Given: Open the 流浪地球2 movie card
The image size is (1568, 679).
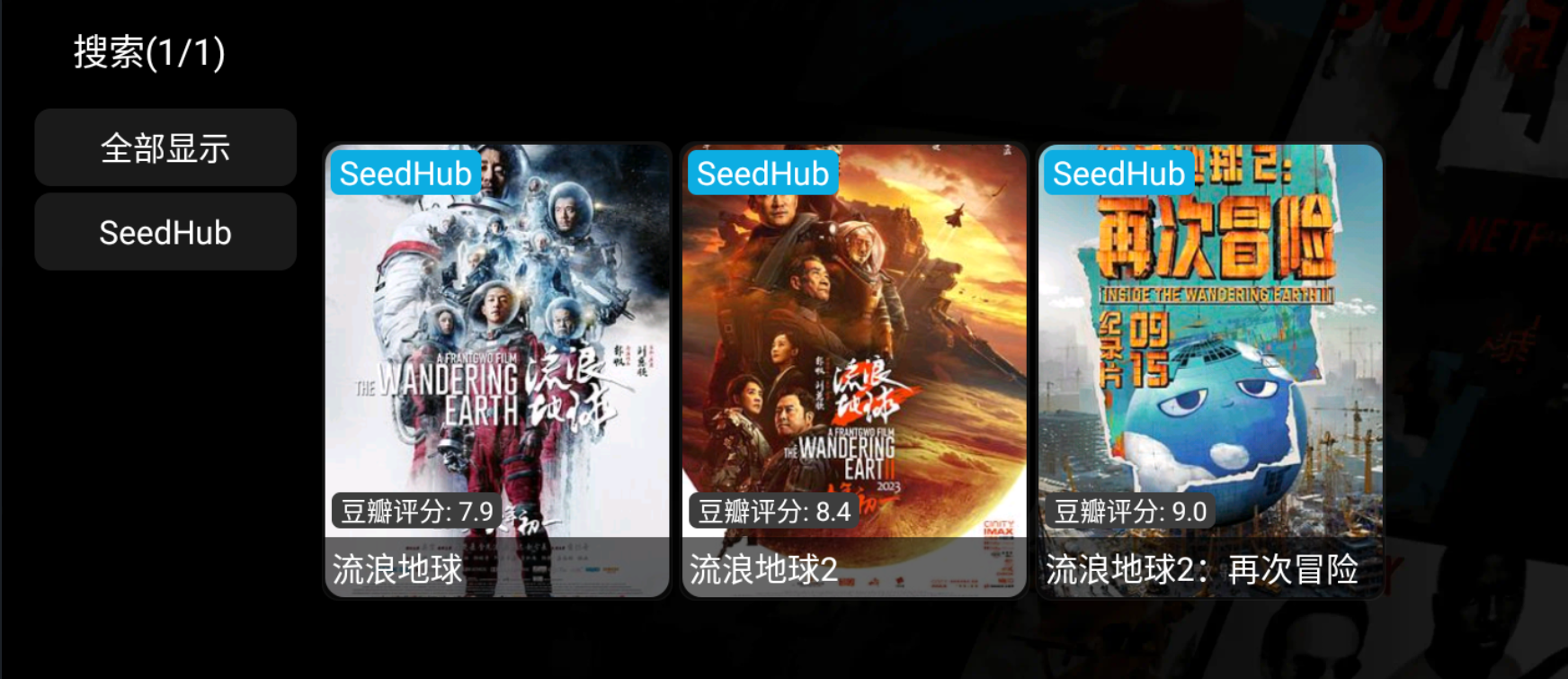Looking at the screenshot, I should (853, 370).
